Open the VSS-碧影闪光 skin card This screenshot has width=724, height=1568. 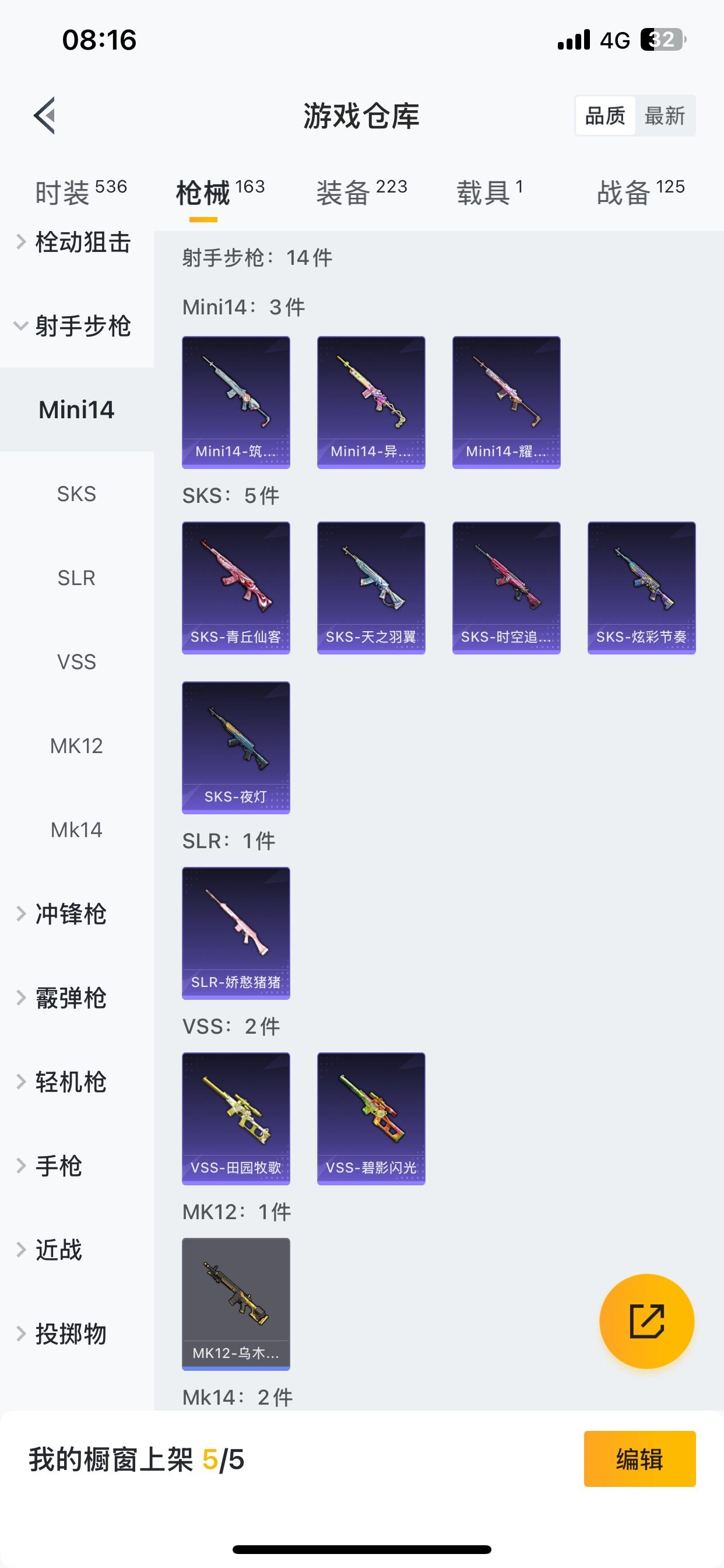(371, 1118)
